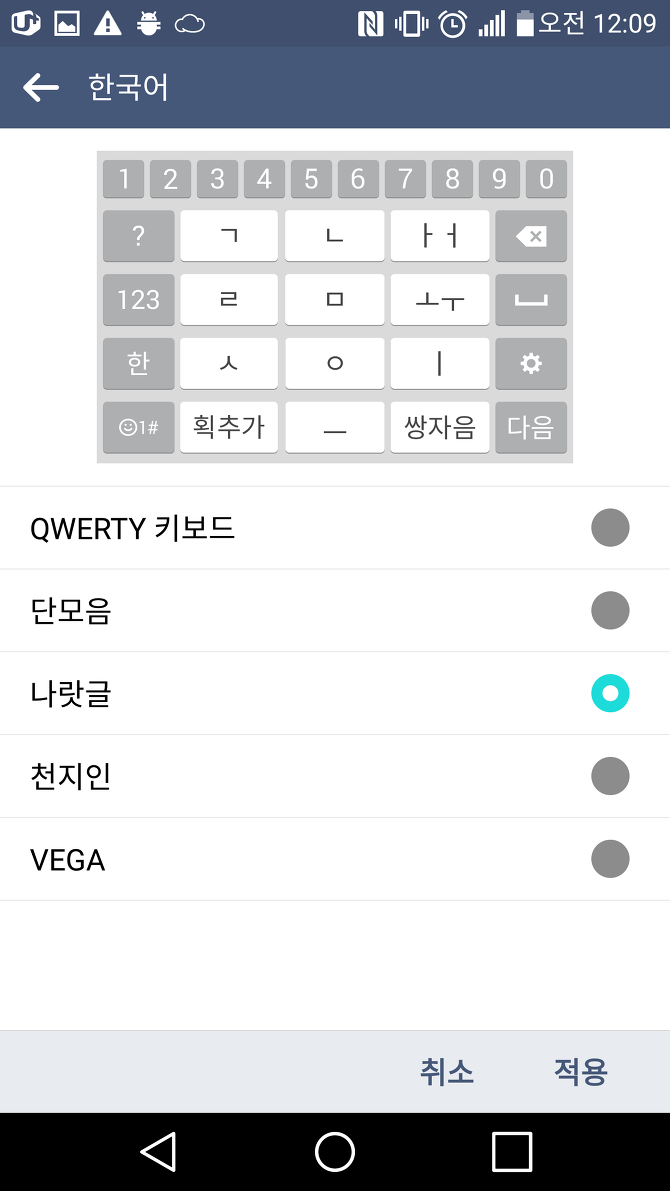Viewport: 670px width, 1191px height.
Task: Choose the 단모음 keyboard option
Action: (x=335, y=611)
